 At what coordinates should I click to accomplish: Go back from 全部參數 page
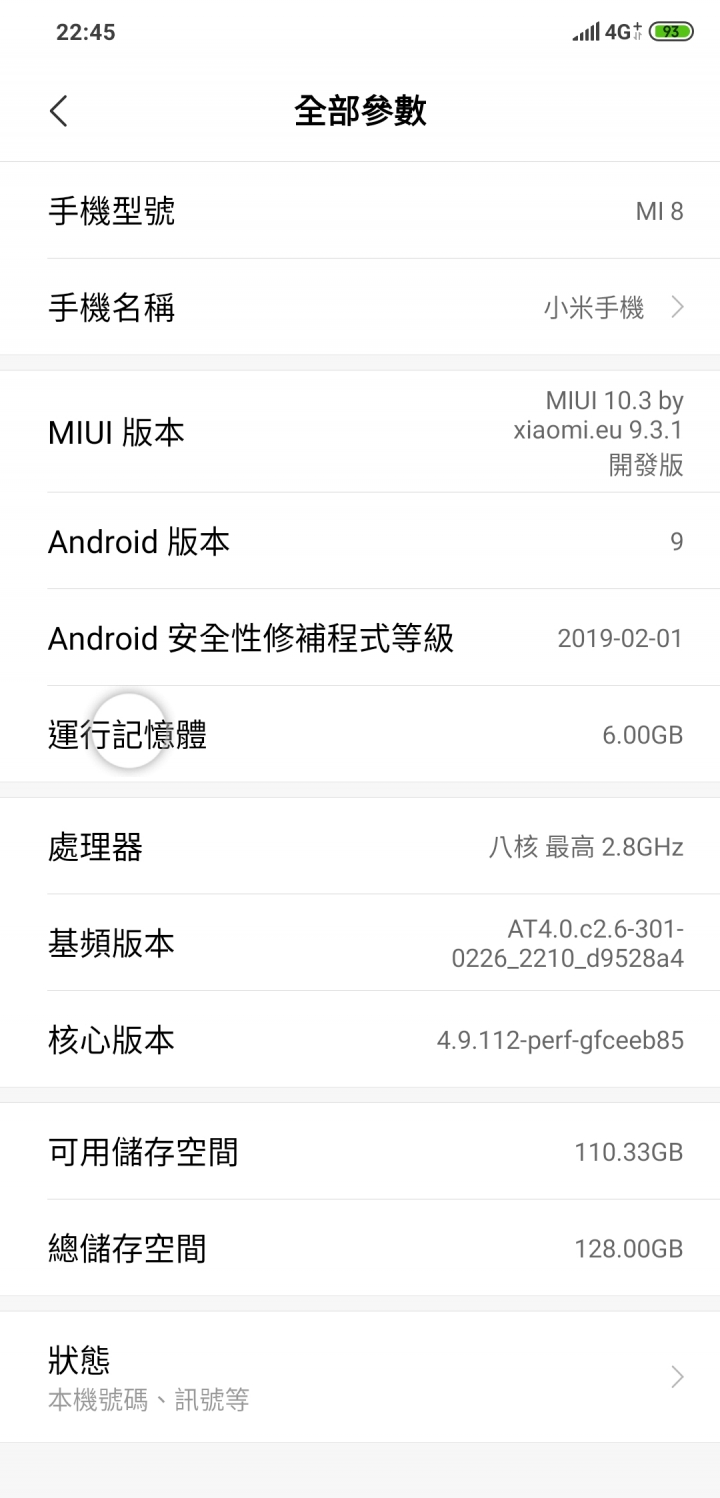point(59,111)
